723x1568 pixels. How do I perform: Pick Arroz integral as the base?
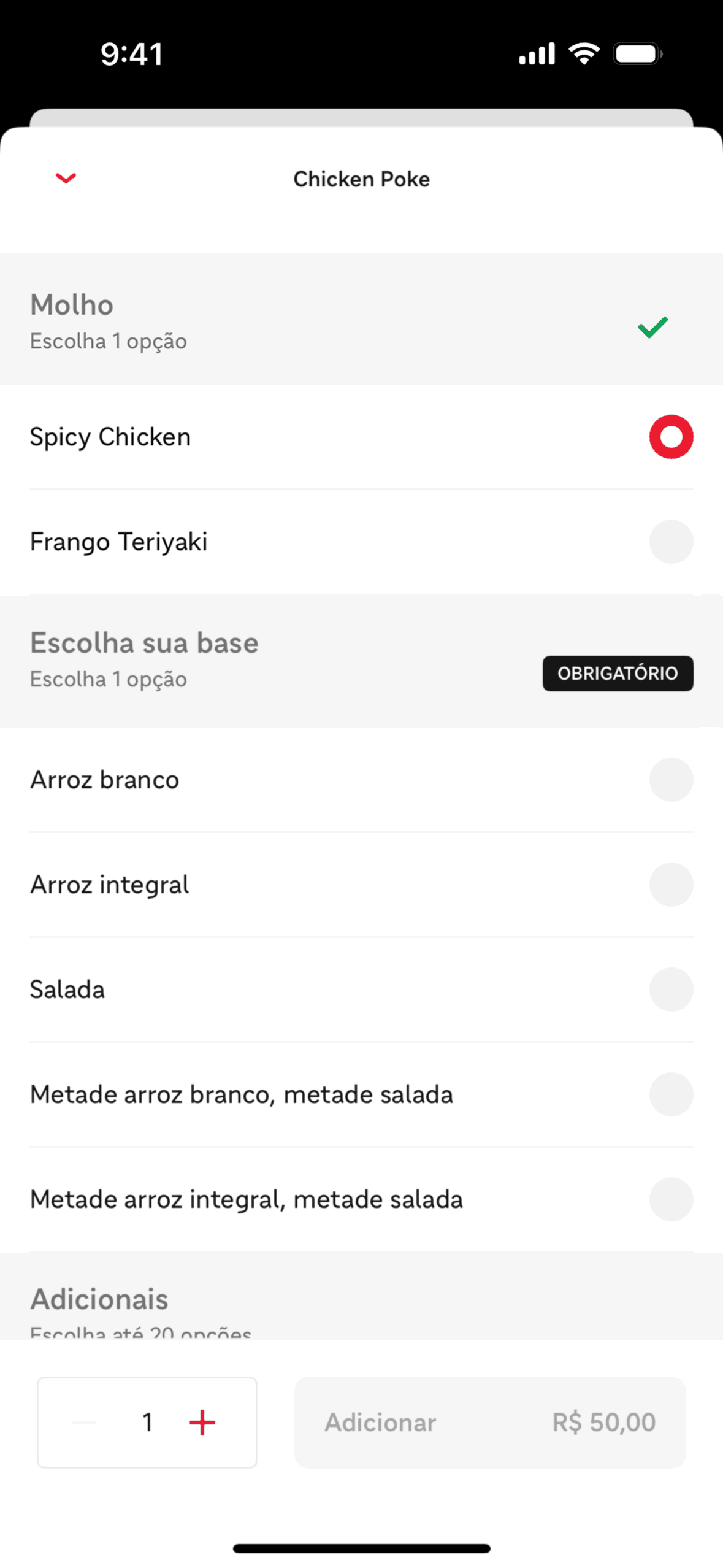671,885
